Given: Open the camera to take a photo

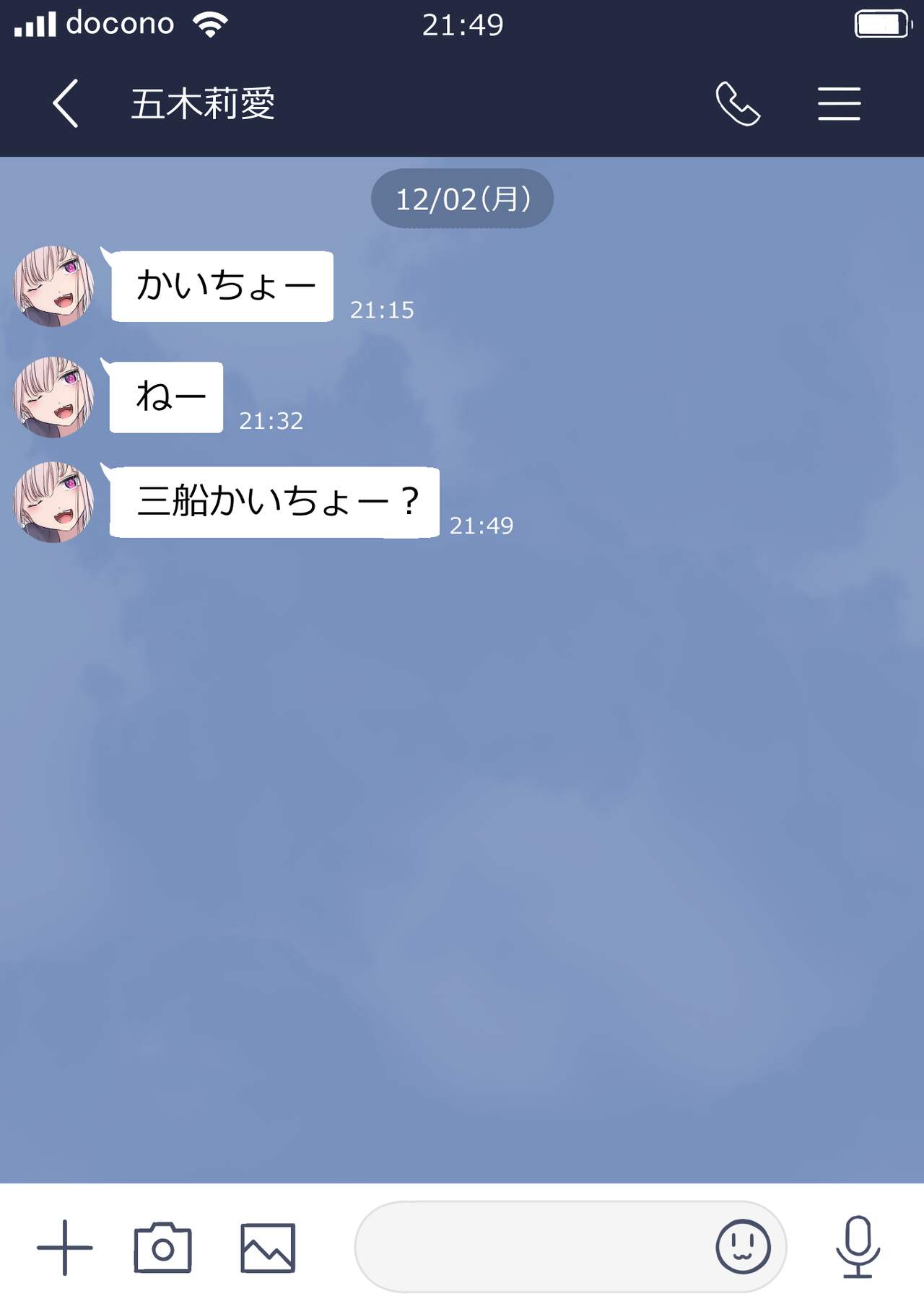Looking at the screenshot, I should (x=163, y=1247).
